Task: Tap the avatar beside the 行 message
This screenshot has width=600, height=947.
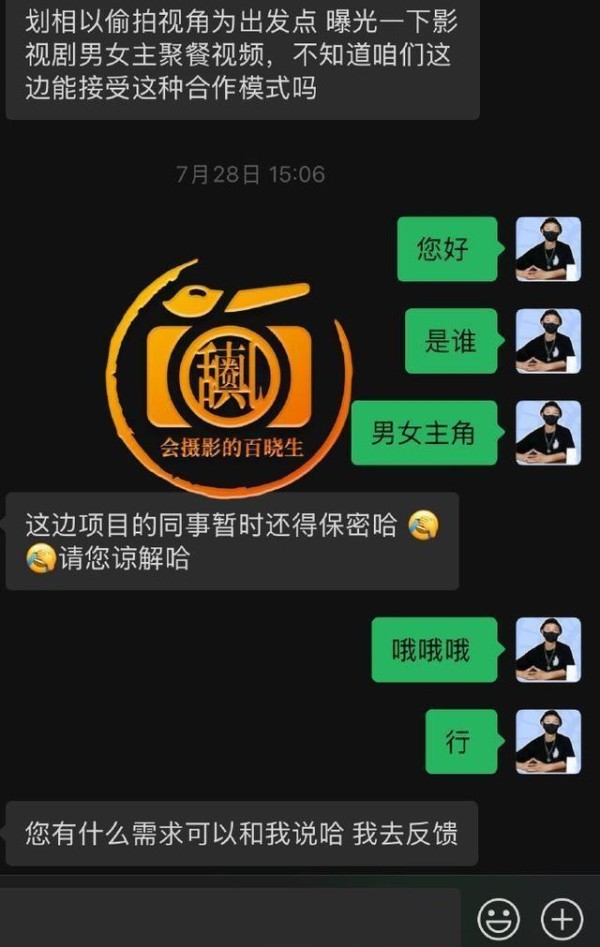Action: tap(548, 741)
